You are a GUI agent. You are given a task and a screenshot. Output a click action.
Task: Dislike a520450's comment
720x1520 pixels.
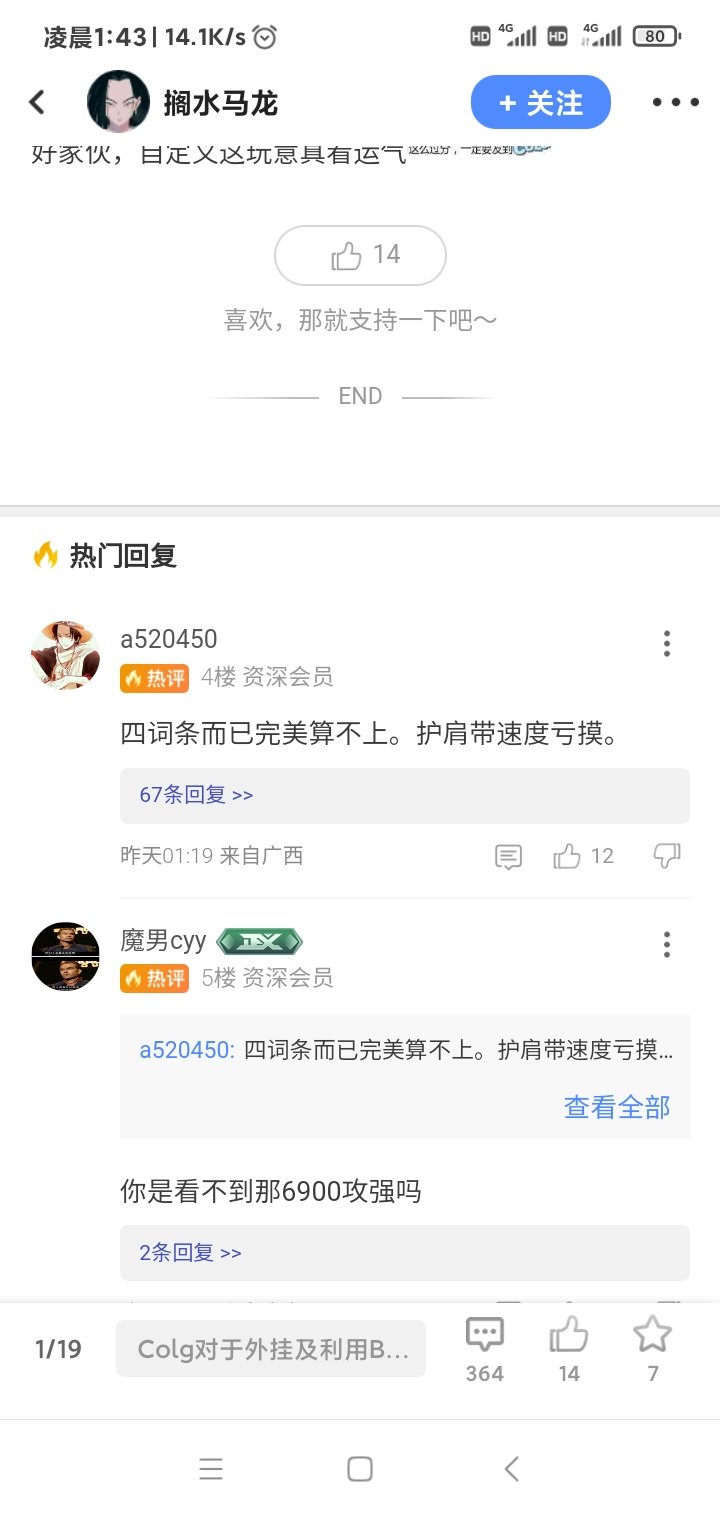tap(667, 856)
